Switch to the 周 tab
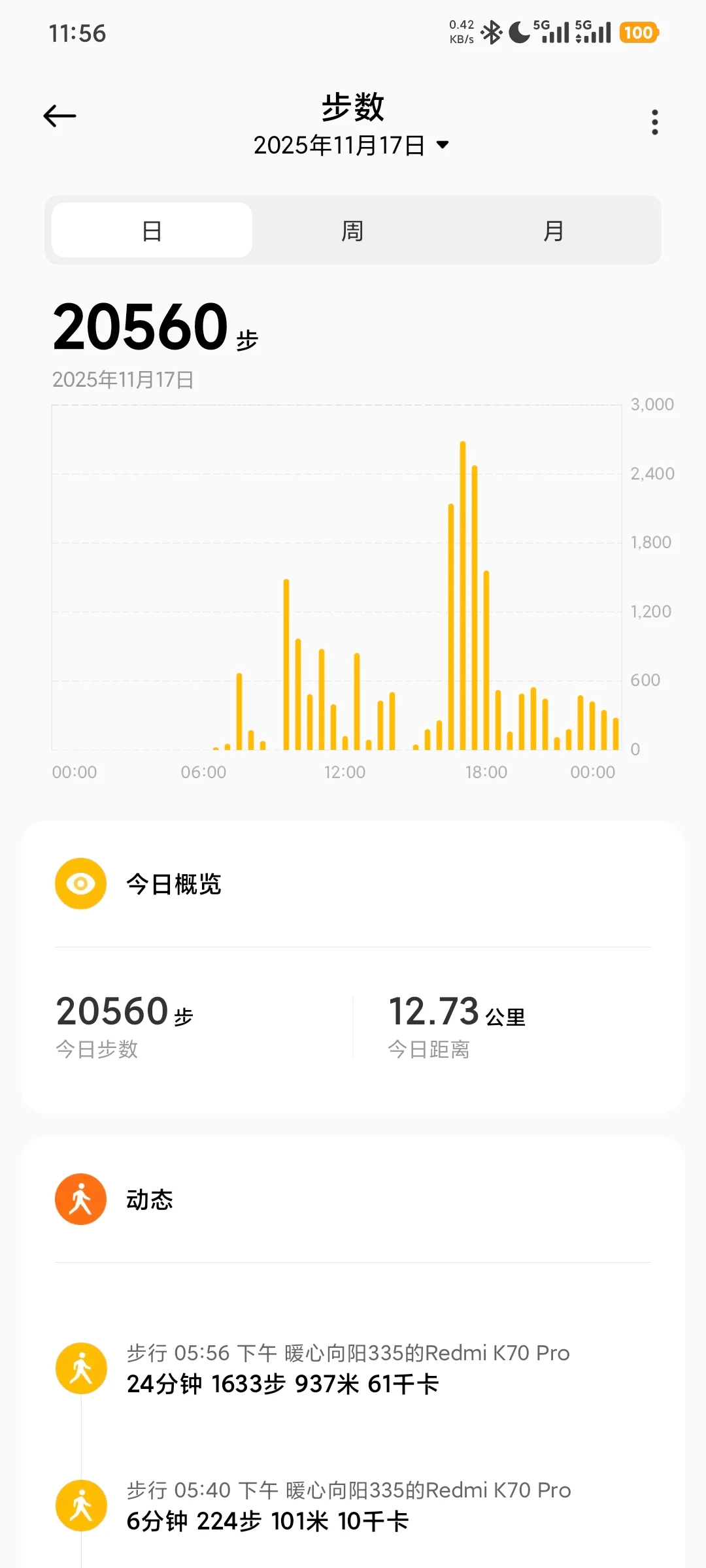Screen dimensions: 706x1568 352,230
